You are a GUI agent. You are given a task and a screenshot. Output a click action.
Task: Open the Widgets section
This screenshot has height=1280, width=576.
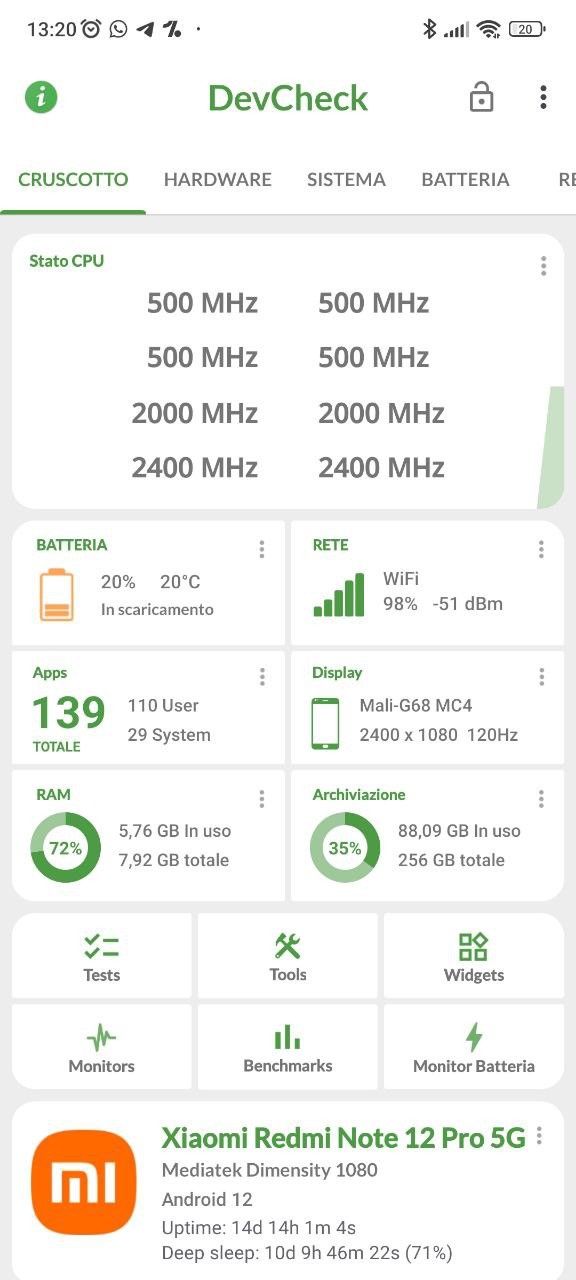[x=474, y=956]
